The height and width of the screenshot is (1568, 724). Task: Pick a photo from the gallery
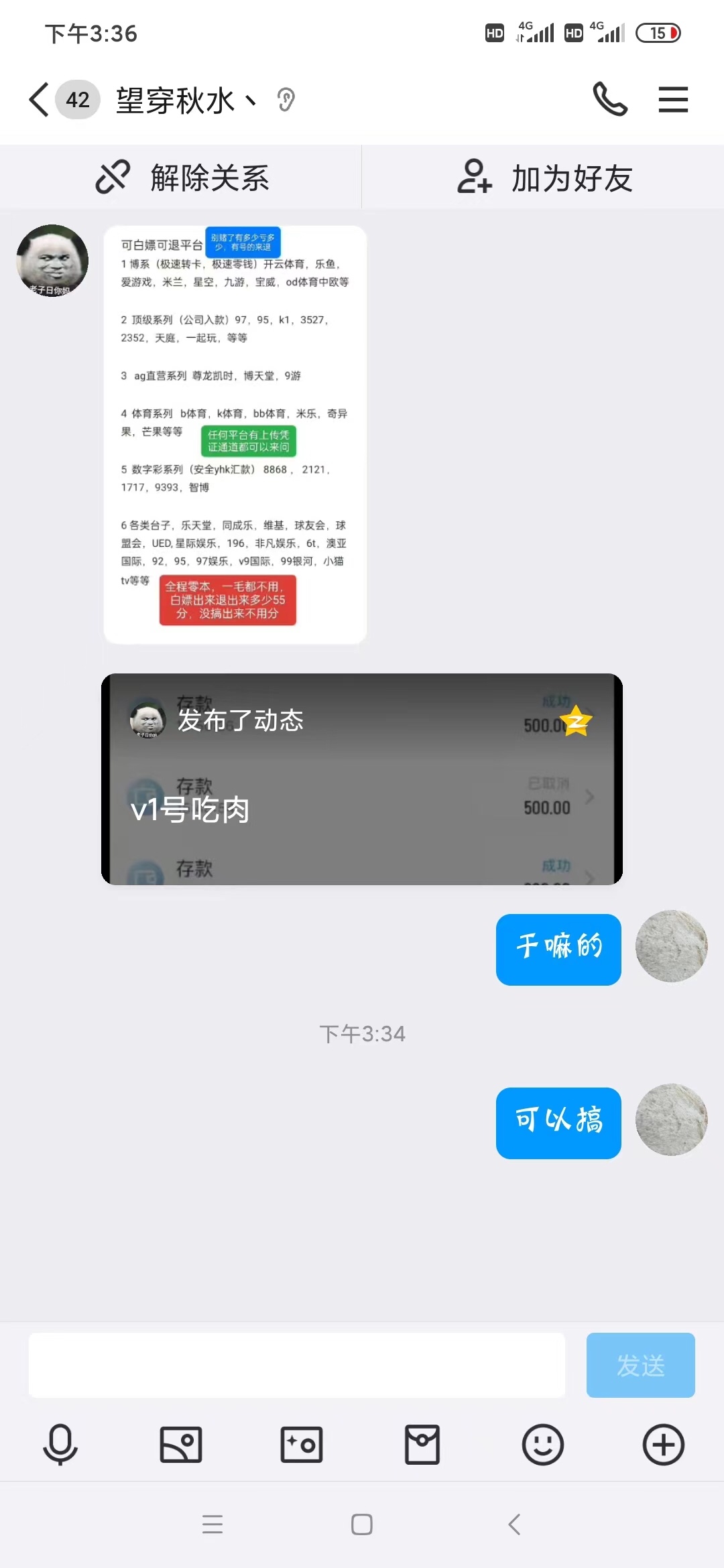tap(181, 1444)
